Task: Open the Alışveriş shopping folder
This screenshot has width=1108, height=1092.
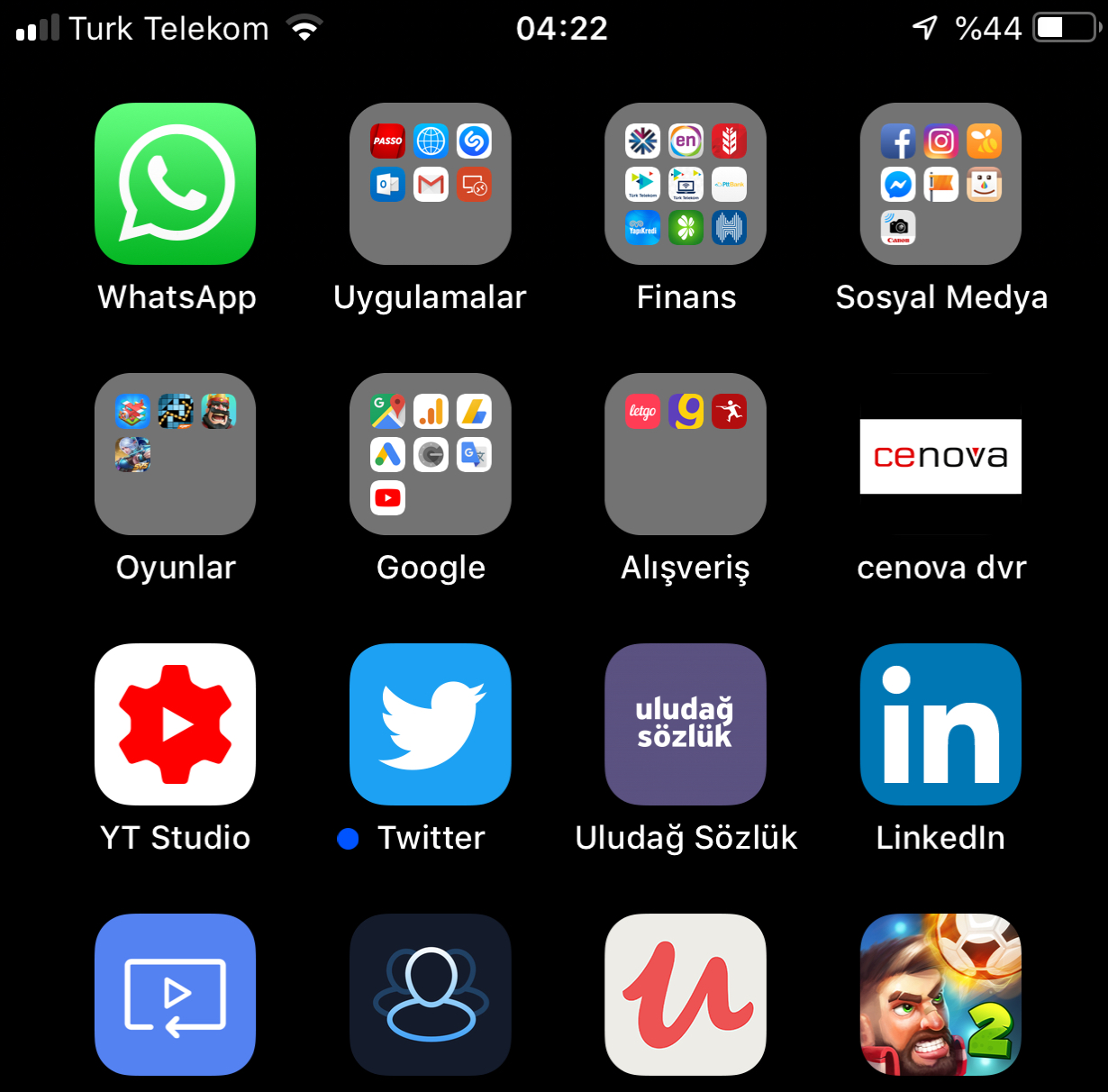Action: 685,454
